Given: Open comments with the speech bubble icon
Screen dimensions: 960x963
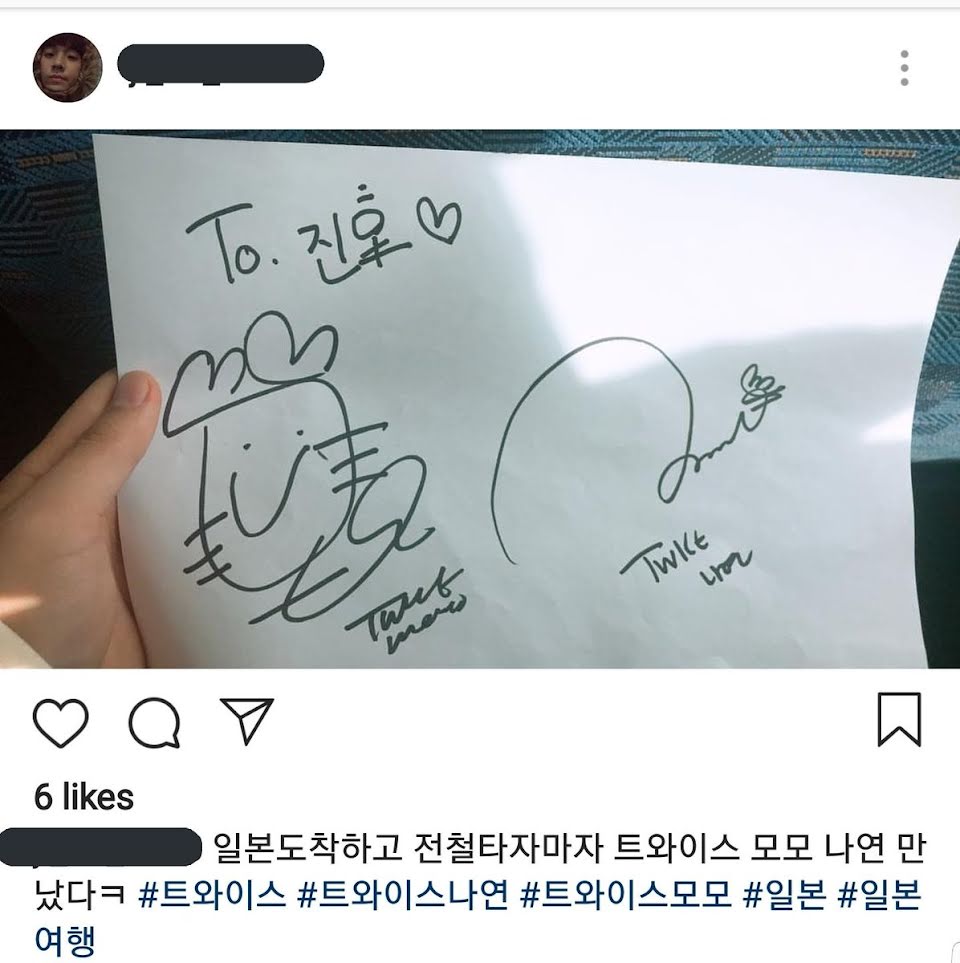Looking at the screenshot, I should [155, 722].
